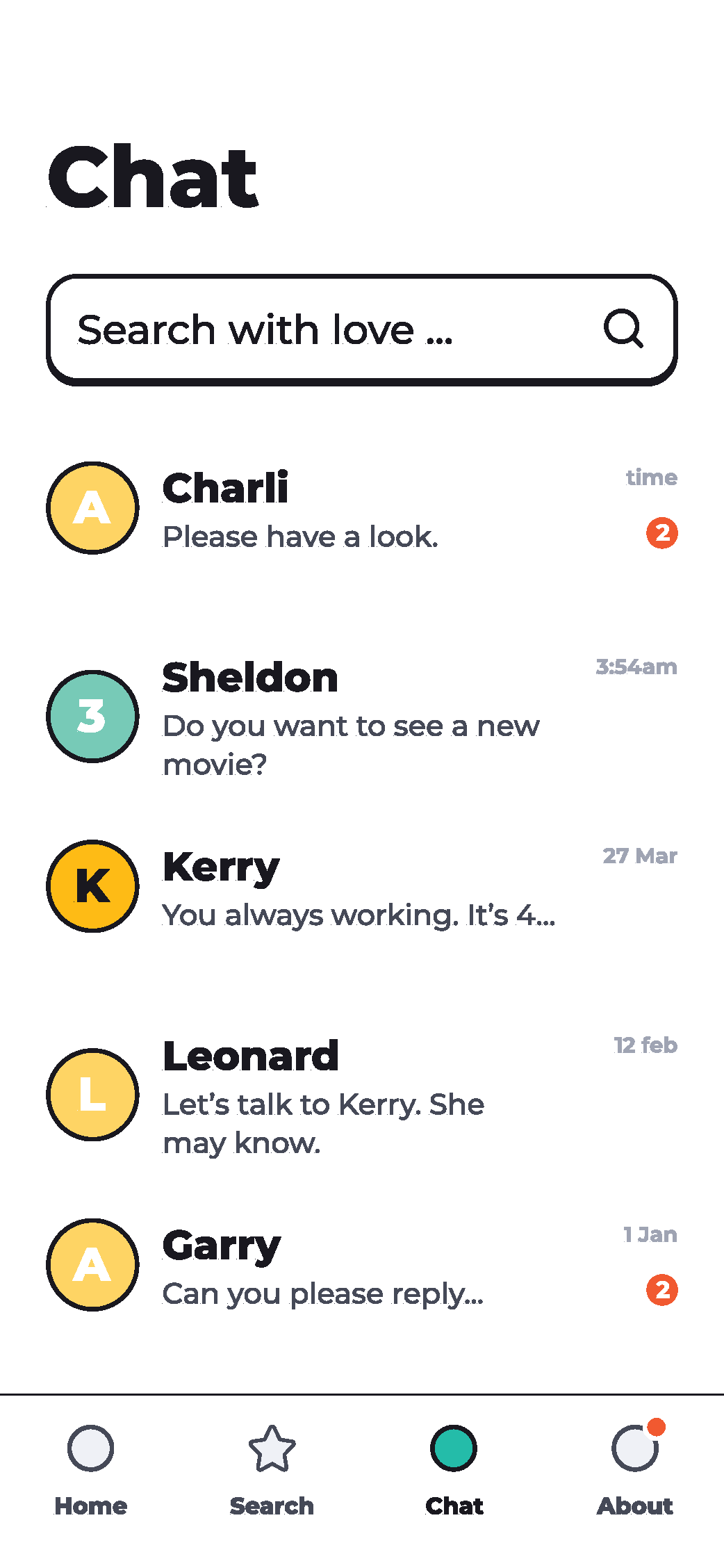
Task: Open Sheldon's conversation about the movie
Action: point(361,717)
